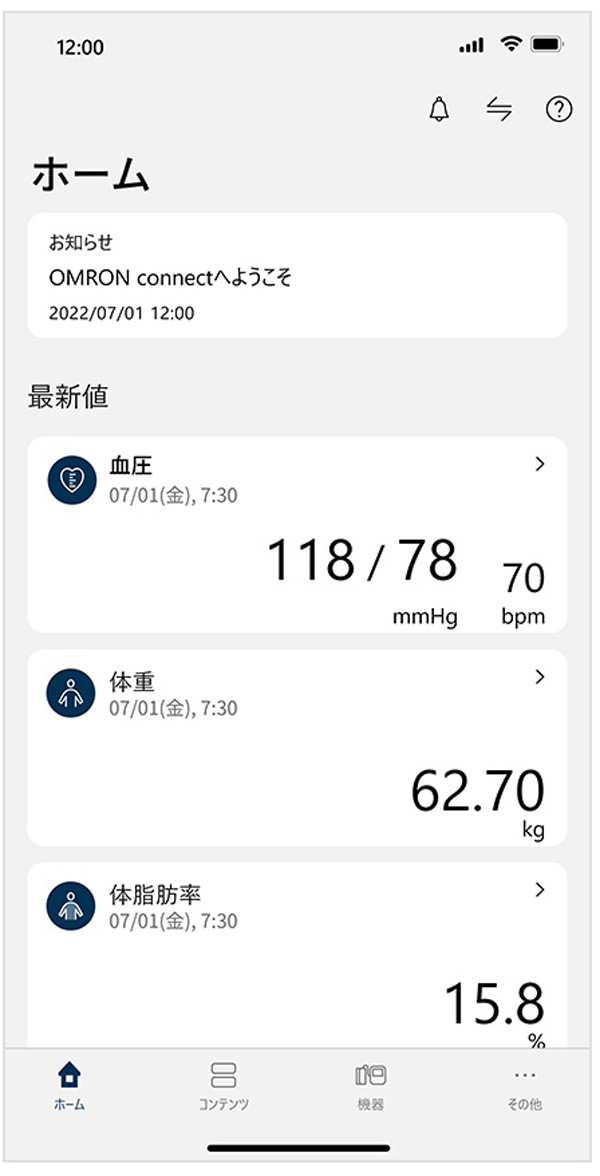Open the notifications bell
The height and width of the screenshot is (1176, 600).
439,110
